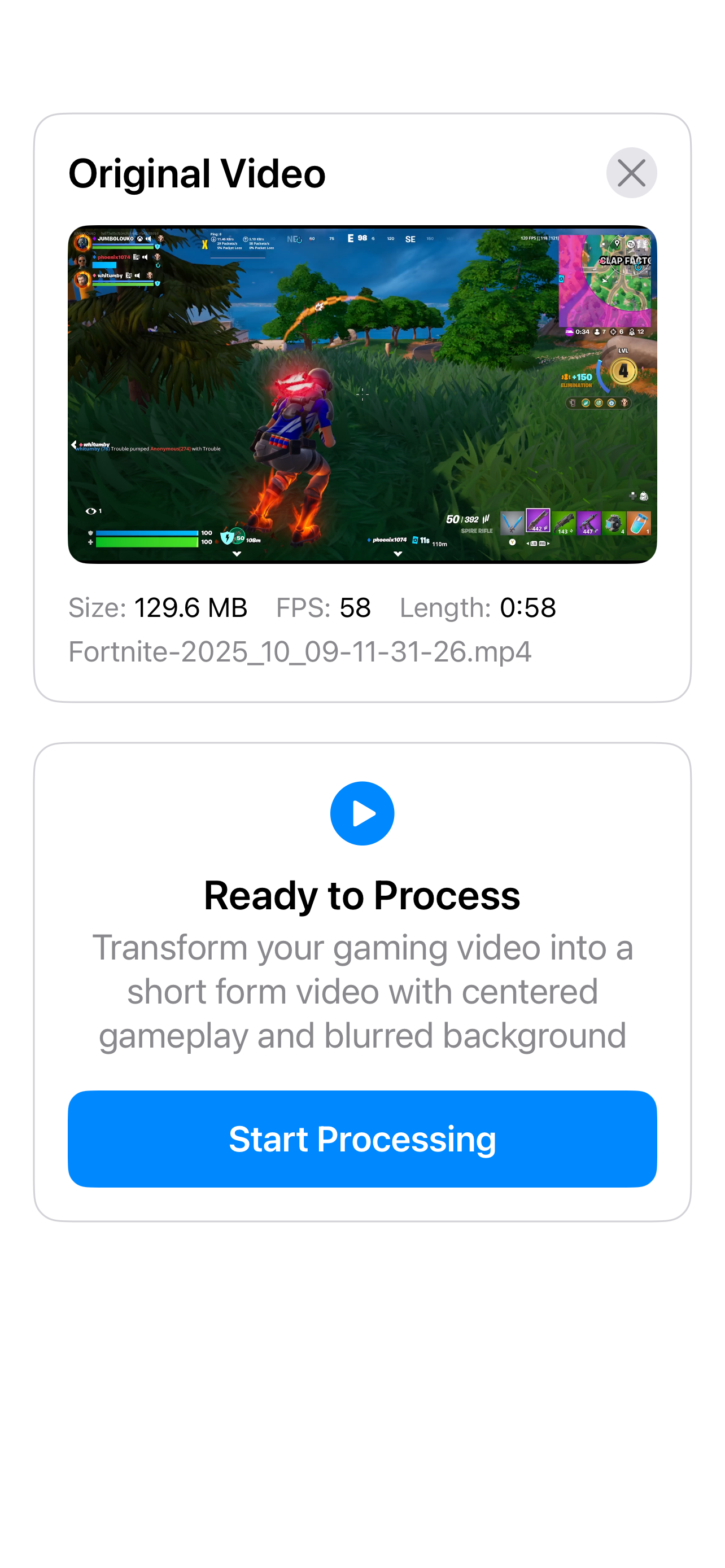The height and width of the screenshot is (1568, 725).
Task: Click the location pin icon on the minimap
Action: point(618,242)
